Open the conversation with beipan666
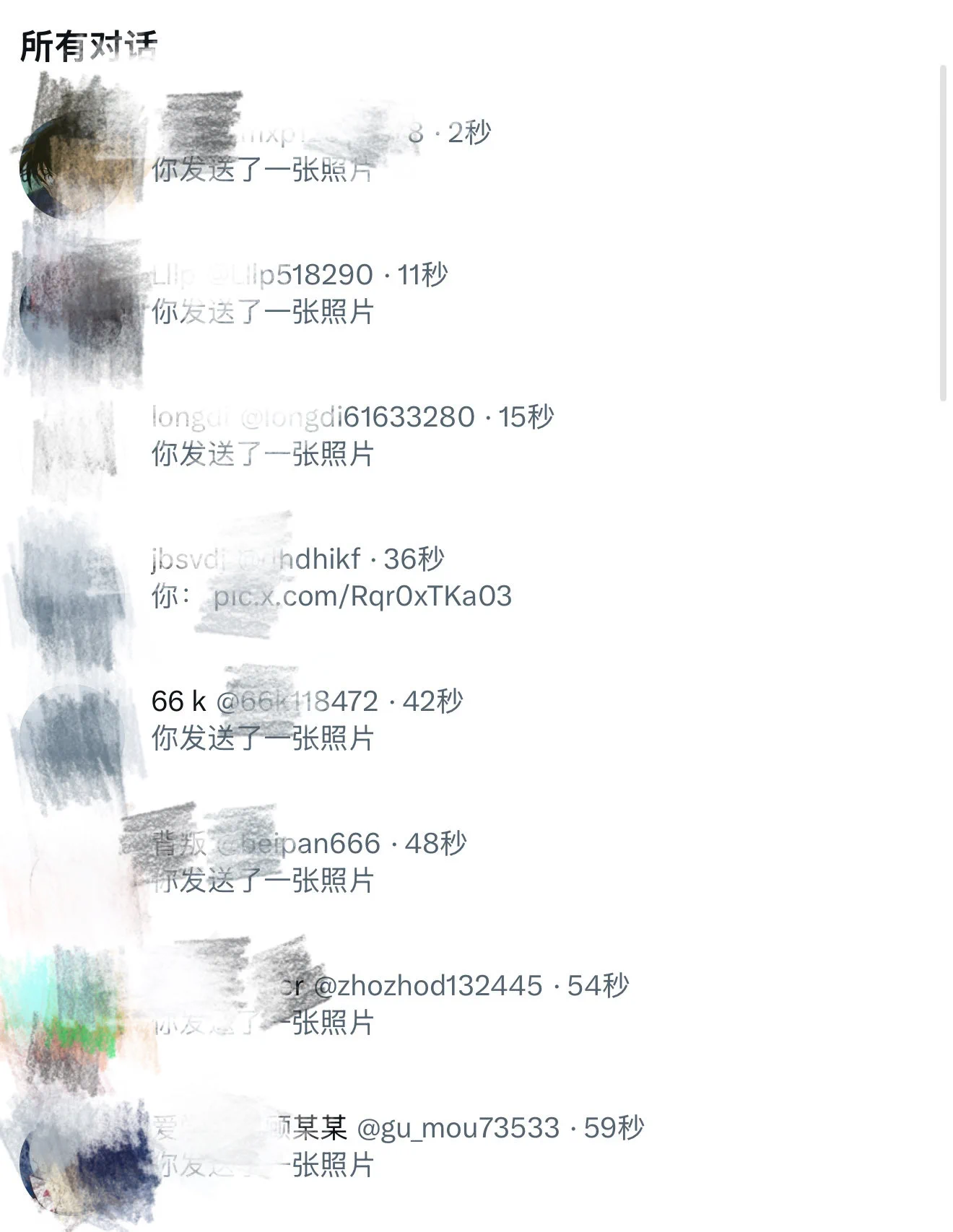 433,862
